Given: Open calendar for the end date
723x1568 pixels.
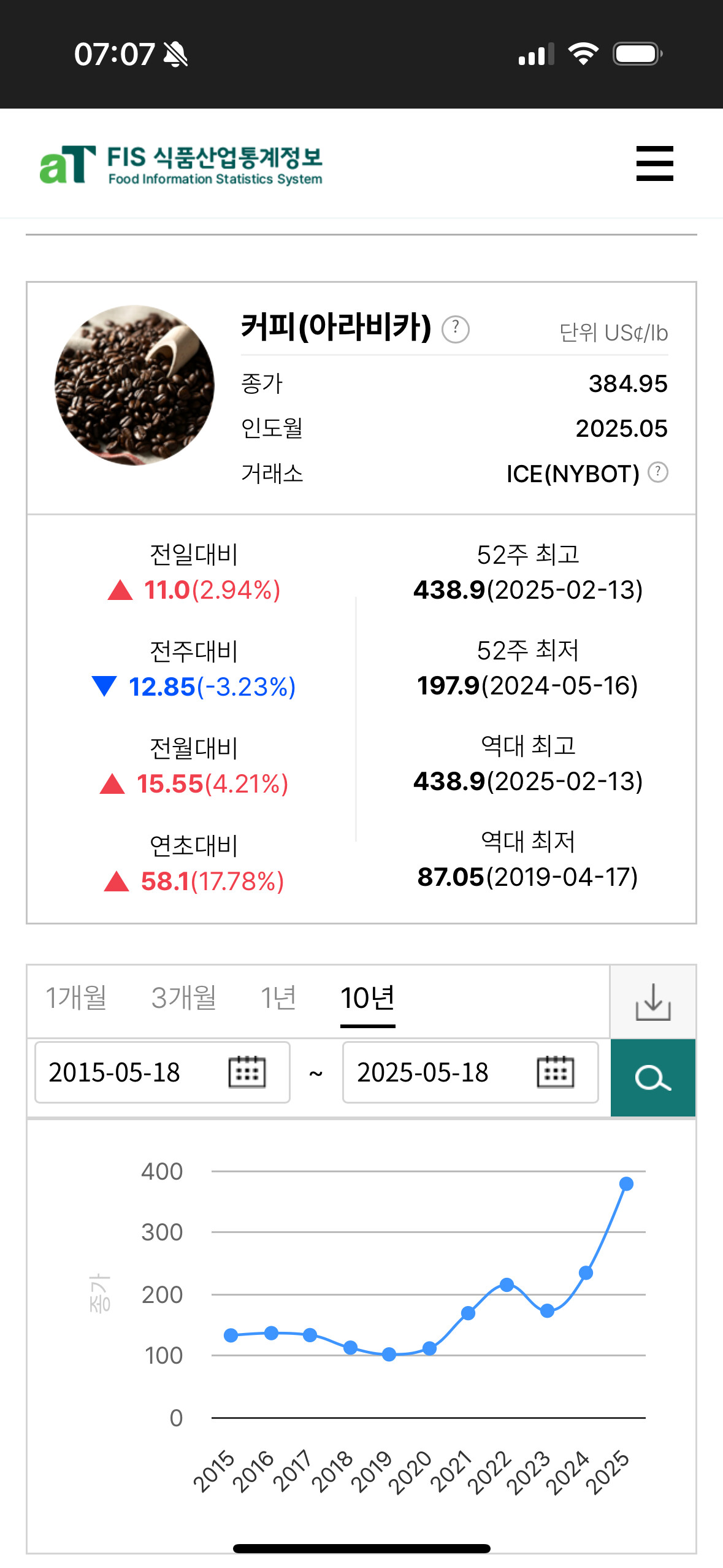Looking at the screenshot, I should (x=556, y=1072).
